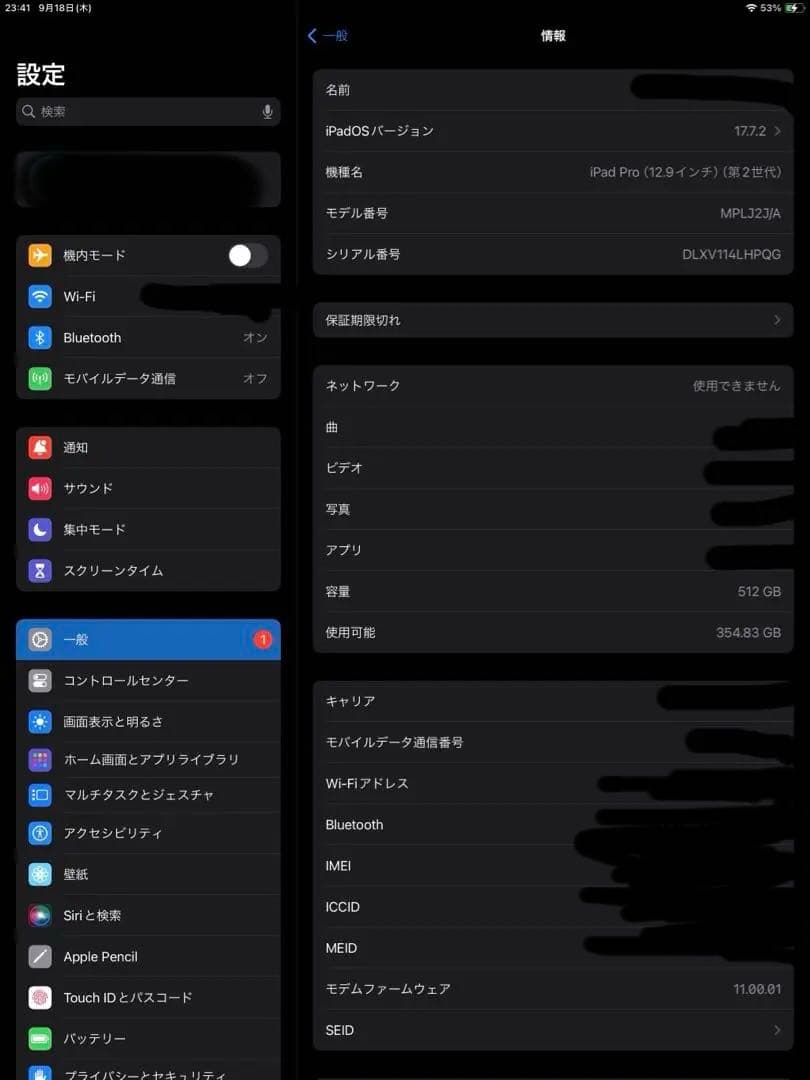The height and width of the screenshot is (1080, 810).
Task: Expand the iPadOSバージョン row chevron
Action: [x=777, y=130]
